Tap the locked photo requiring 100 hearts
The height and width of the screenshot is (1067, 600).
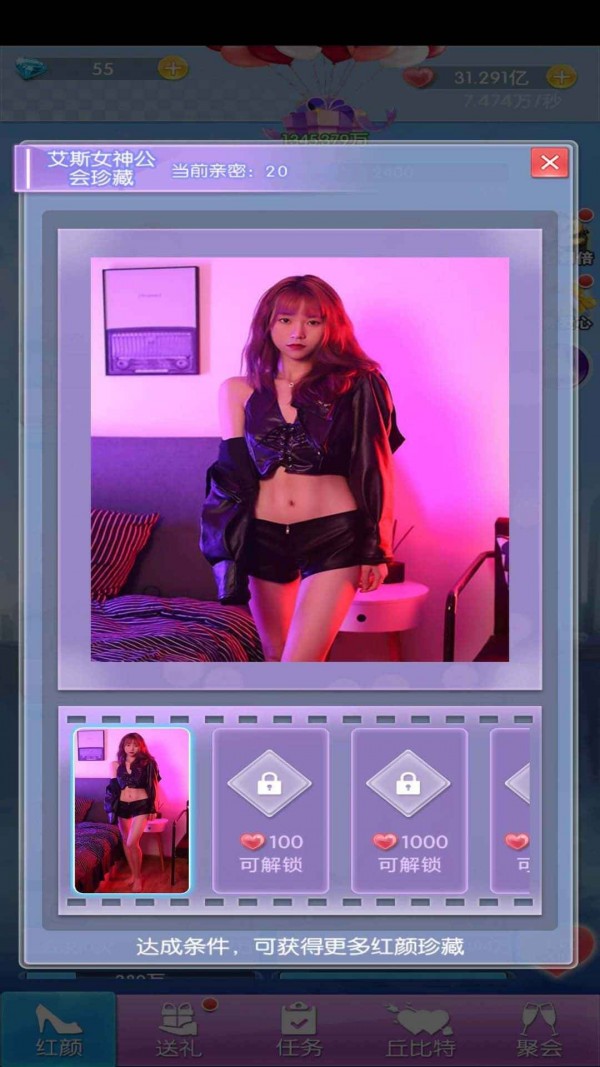[270, 810]
